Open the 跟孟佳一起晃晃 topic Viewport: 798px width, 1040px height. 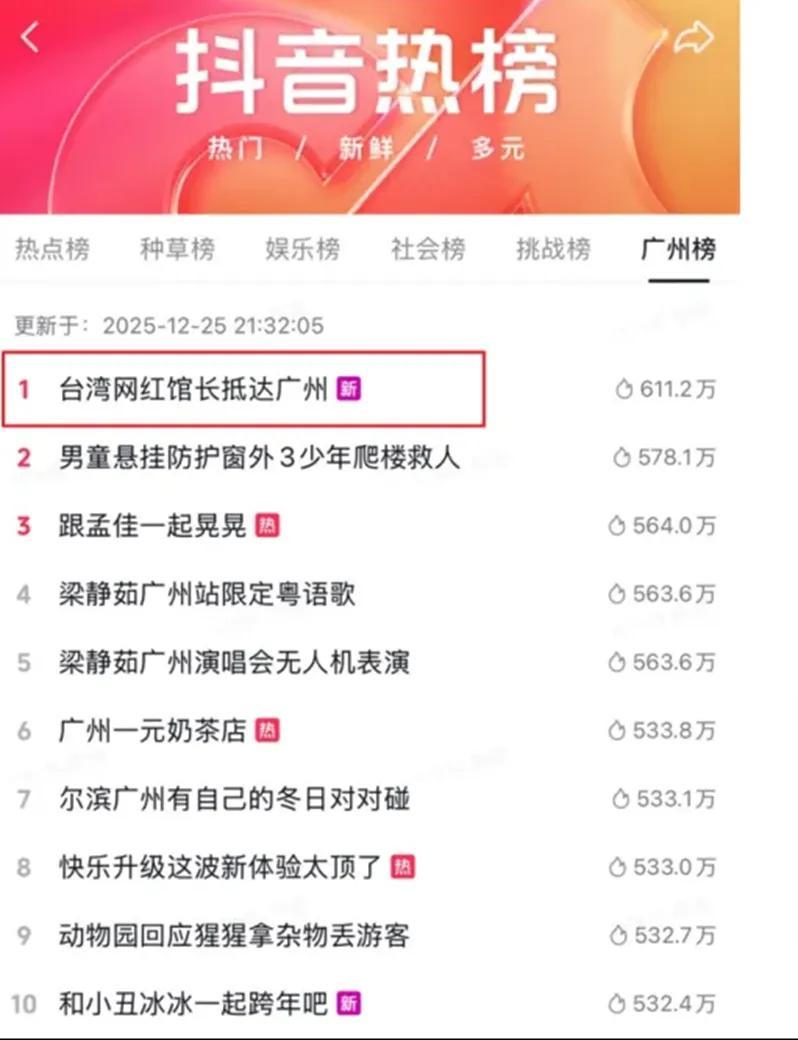(x=152, y=526)
